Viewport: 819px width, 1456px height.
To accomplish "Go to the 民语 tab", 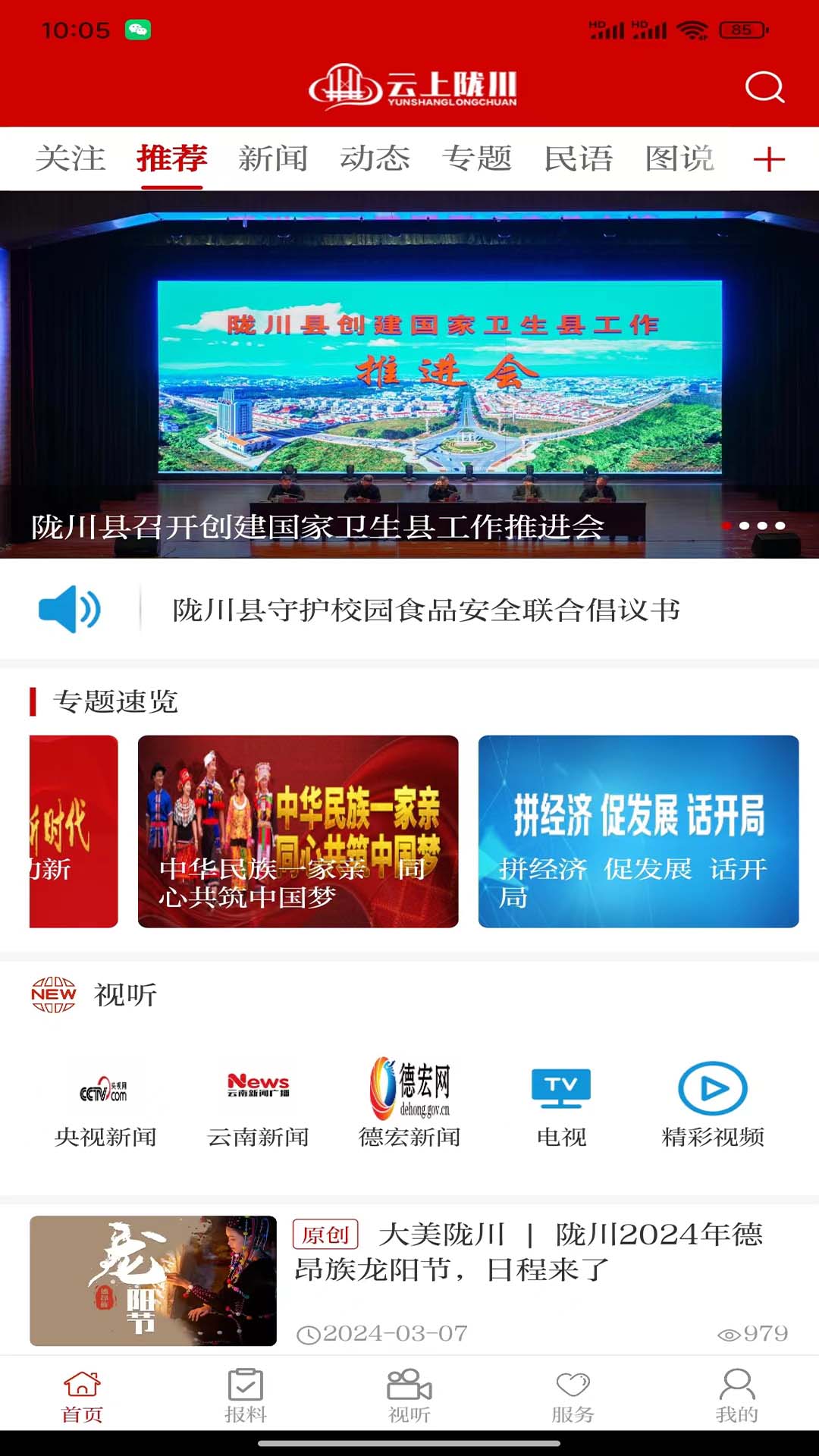I will (579, 158).
